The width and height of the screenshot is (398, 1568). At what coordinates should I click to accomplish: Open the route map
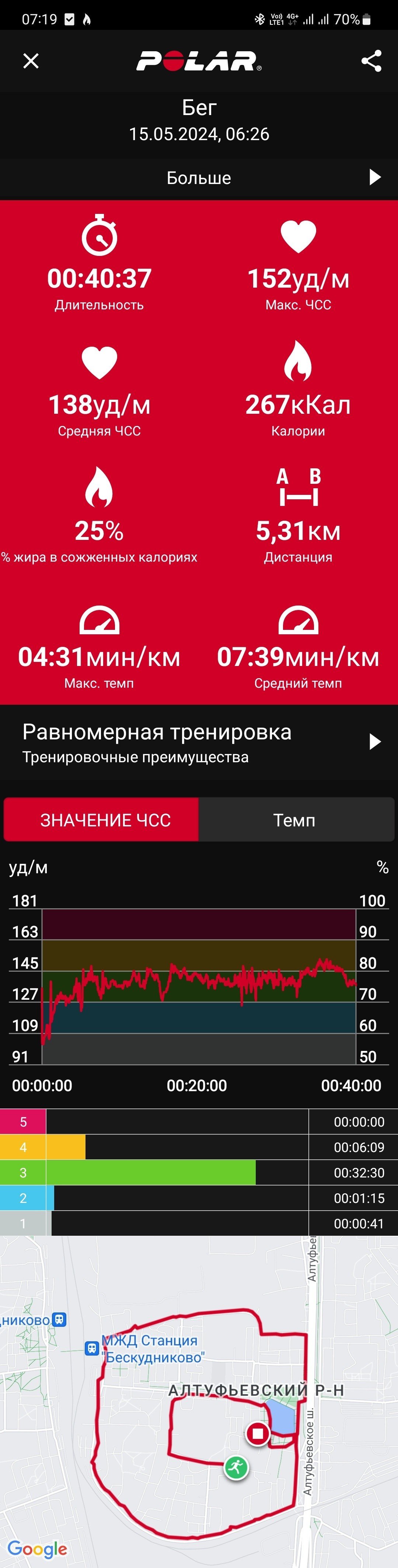click(x=199, y=1401)
